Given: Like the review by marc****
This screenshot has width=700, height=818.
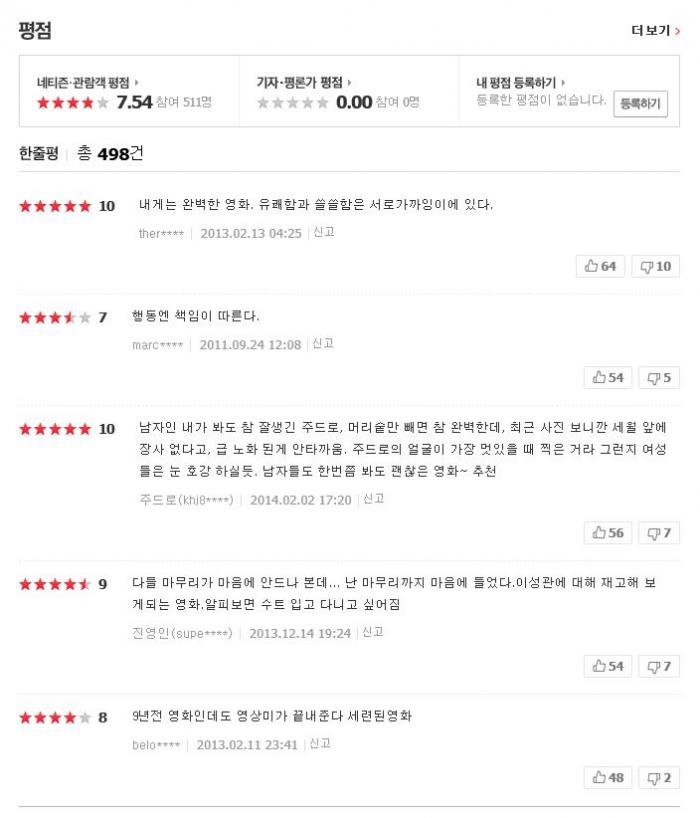Looking at the screenshot, I should pyautogui.click(x=607, y=377).
